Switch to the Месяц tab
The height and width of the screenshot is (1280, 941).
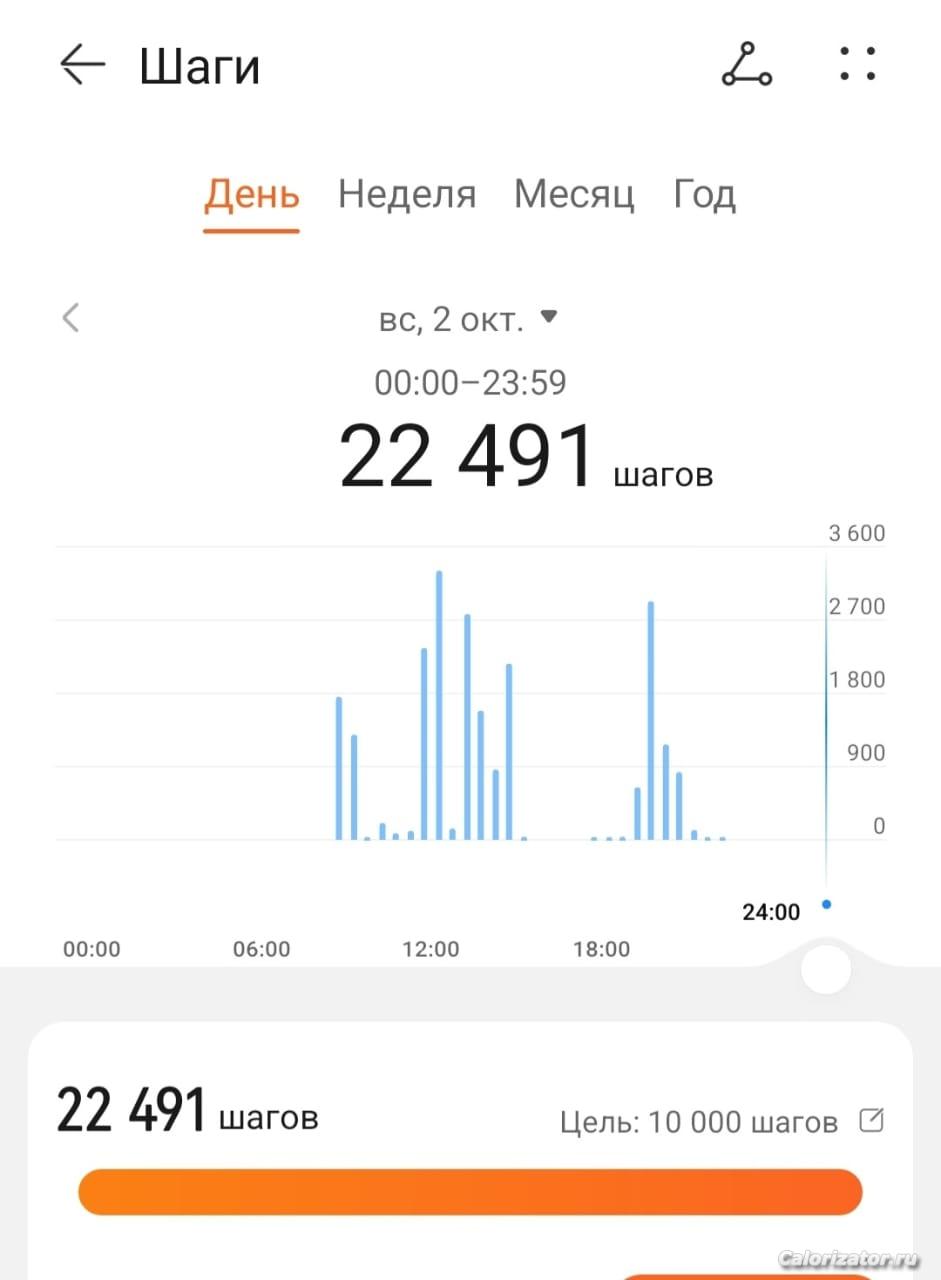[x=574, y=194]
